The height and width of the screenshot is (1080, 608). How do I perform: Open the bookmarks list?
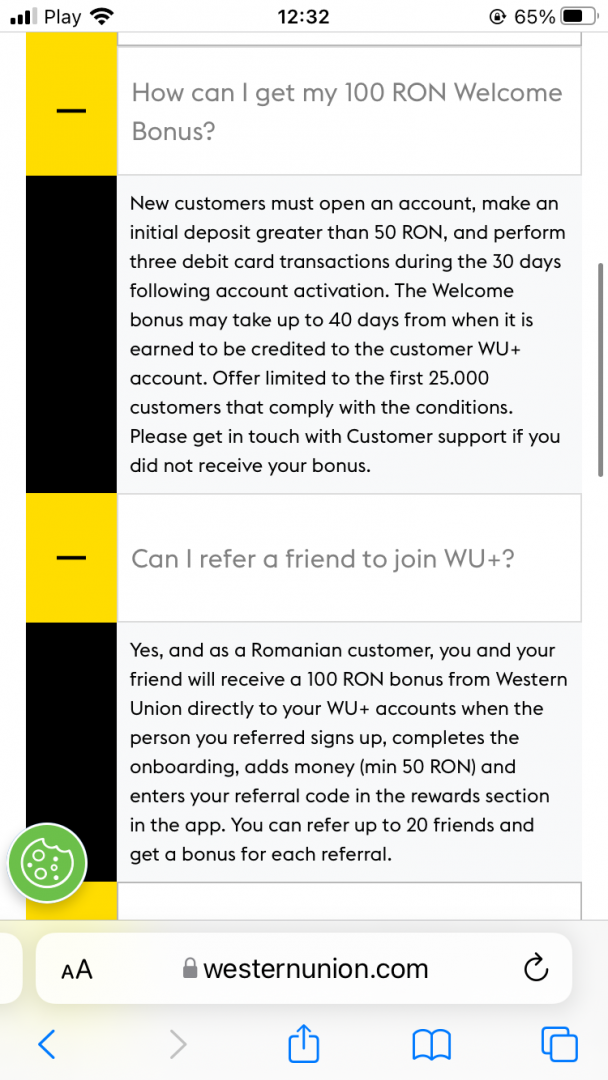pyautogui.click(x=431, y=1045)
